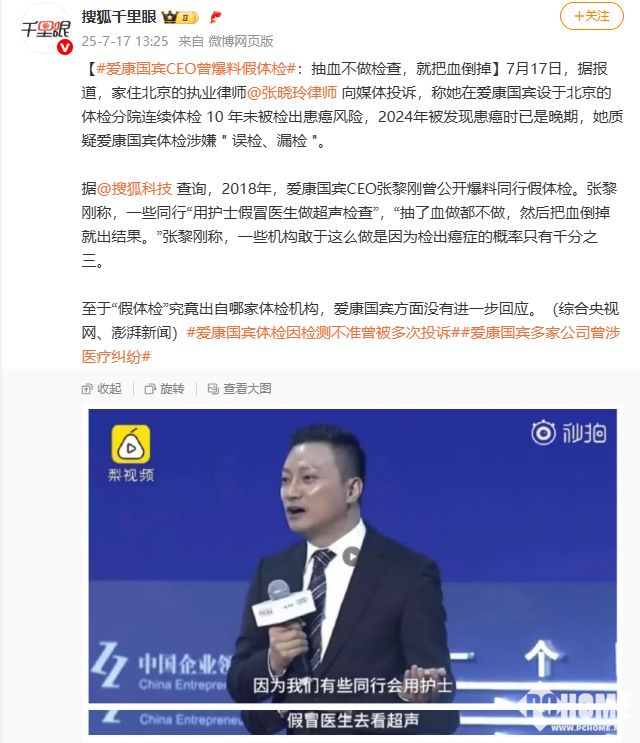Rotate the image with 旋转
640x743 pixels.
point(164,388)
